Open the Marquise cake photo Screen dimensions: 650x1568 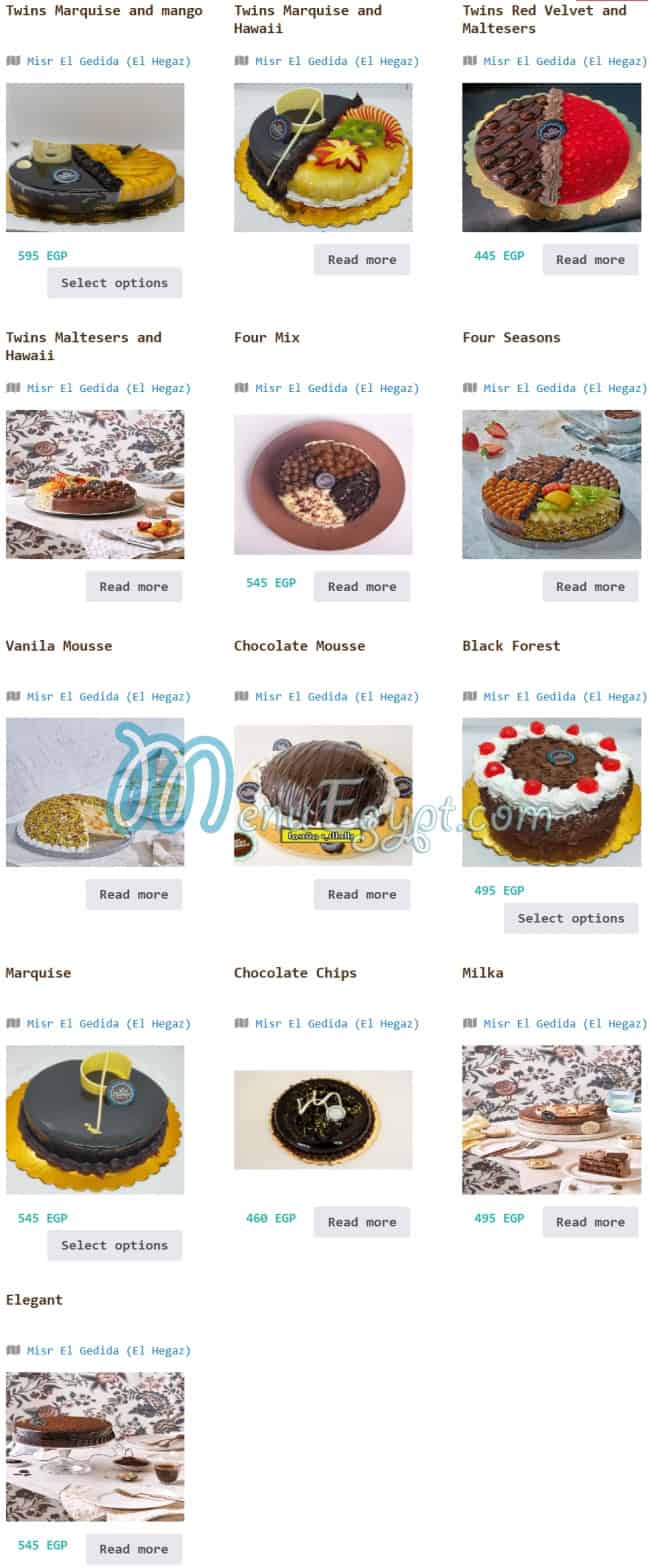(x=95, y=1119)
